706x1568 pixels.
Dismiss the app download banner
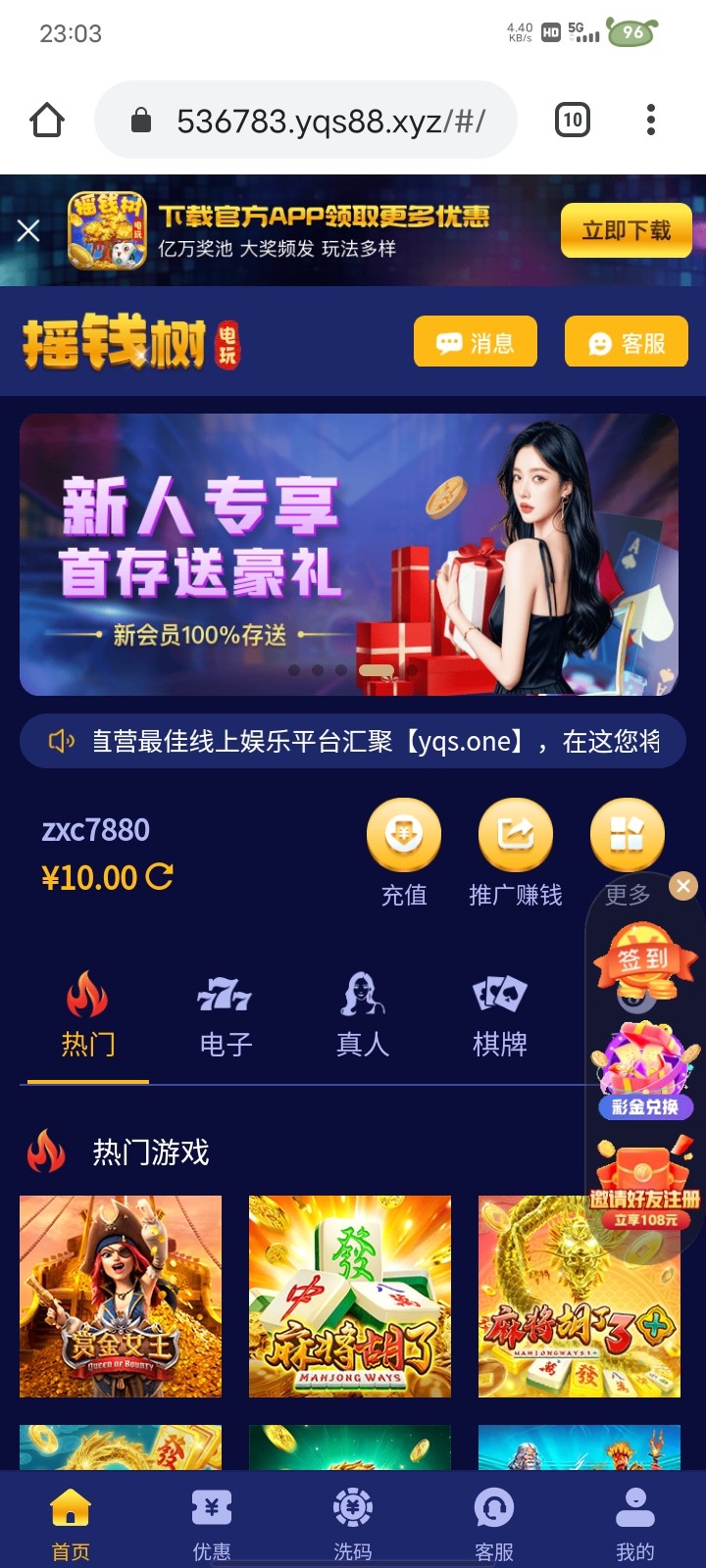coord(28,230)
